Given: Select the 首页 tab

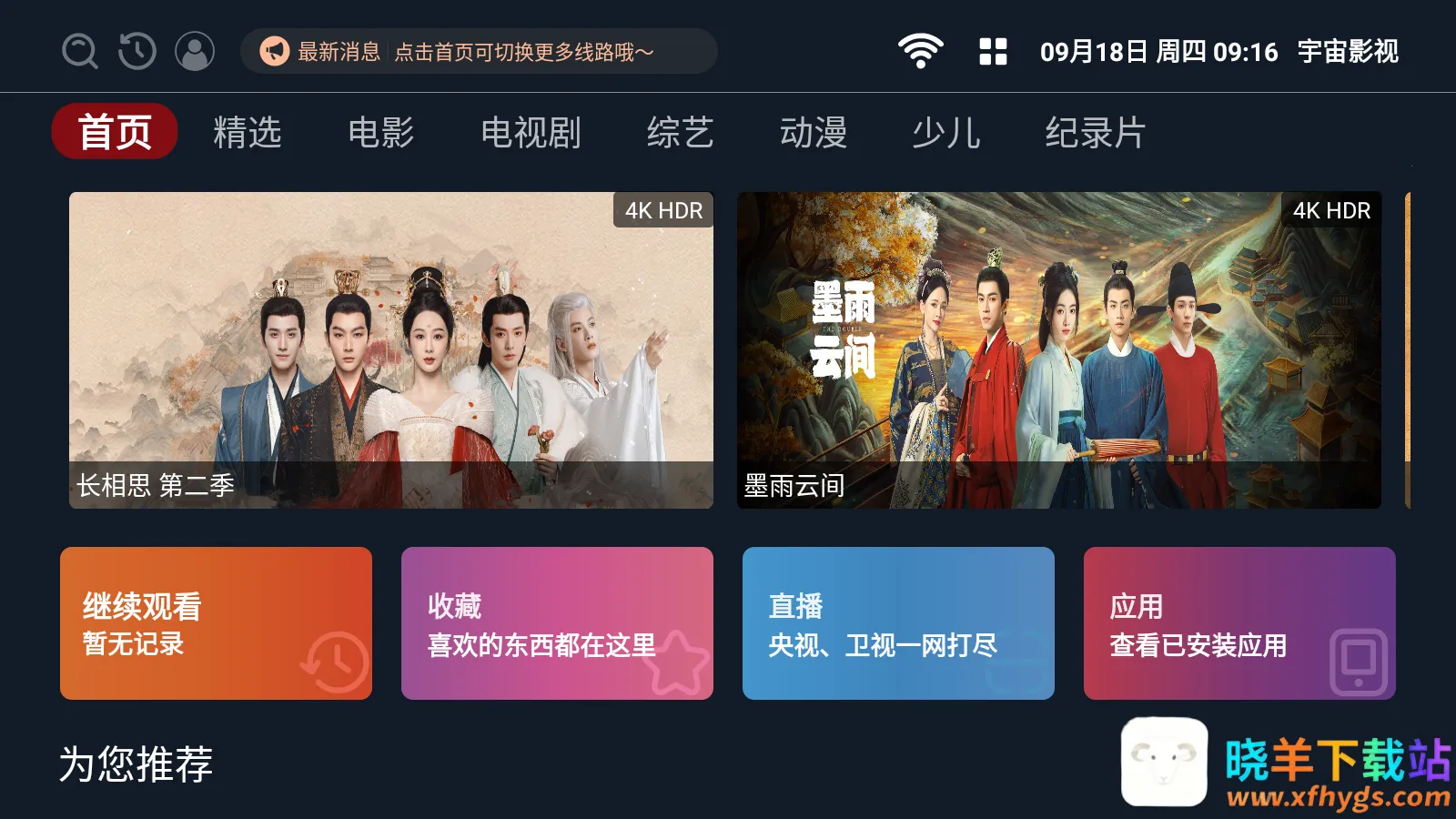Looking at the screenshot, I should (x=115, y=132).
